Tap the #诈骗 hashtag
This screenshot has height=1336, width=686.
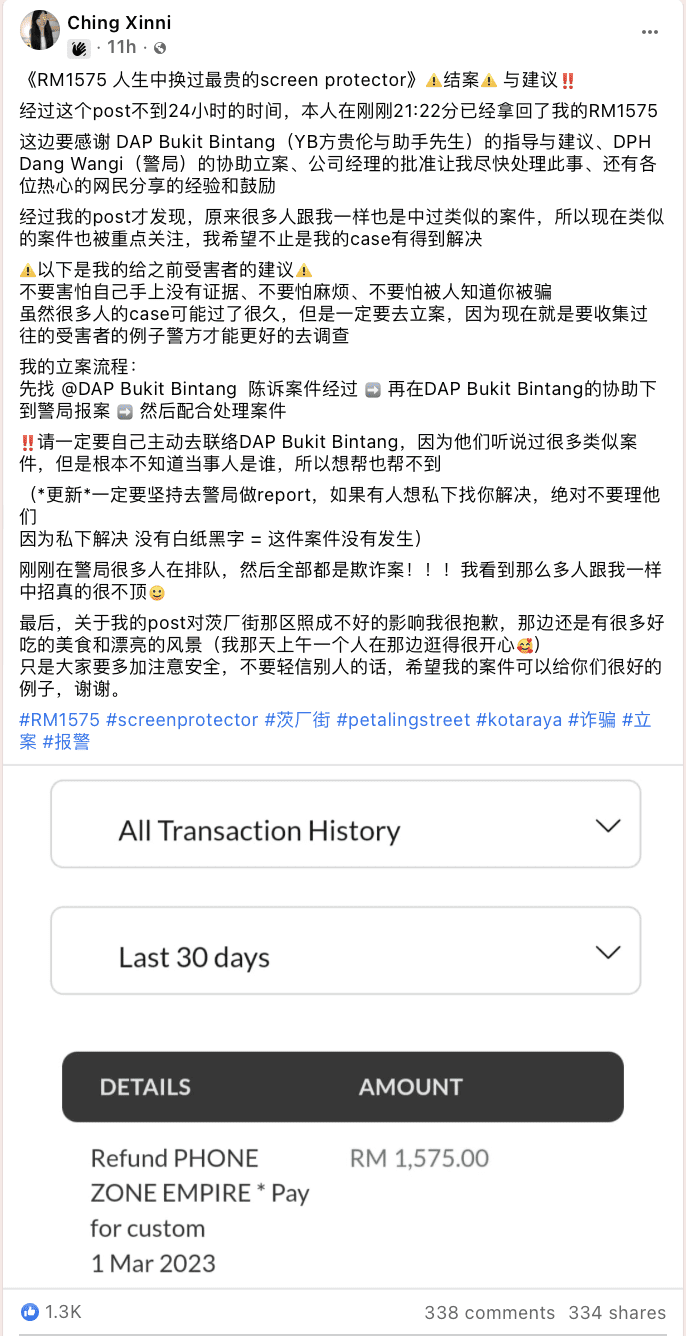point(592,719)
